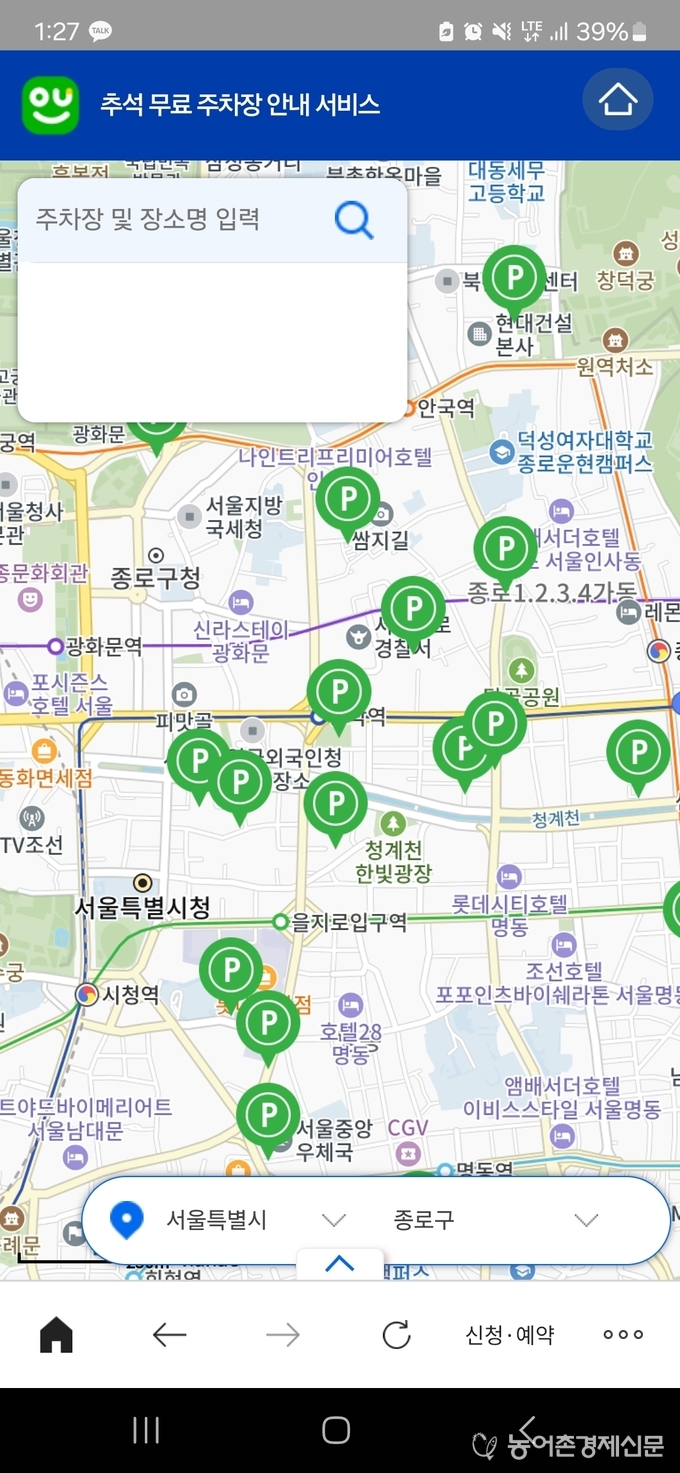Image resolution: width=680 pixels, height=1473 pixels.
Task: Reload the page with the refresh icon
Action: pyautogui.click(x=396, y=1334)
